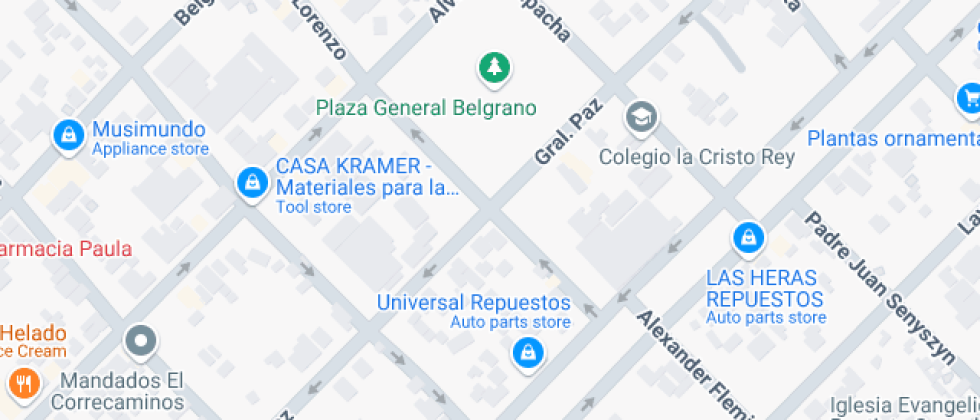Select the Farmacia Paula place label
The height and width of the screenshot is (420, 980).
[x=66, y=249]
